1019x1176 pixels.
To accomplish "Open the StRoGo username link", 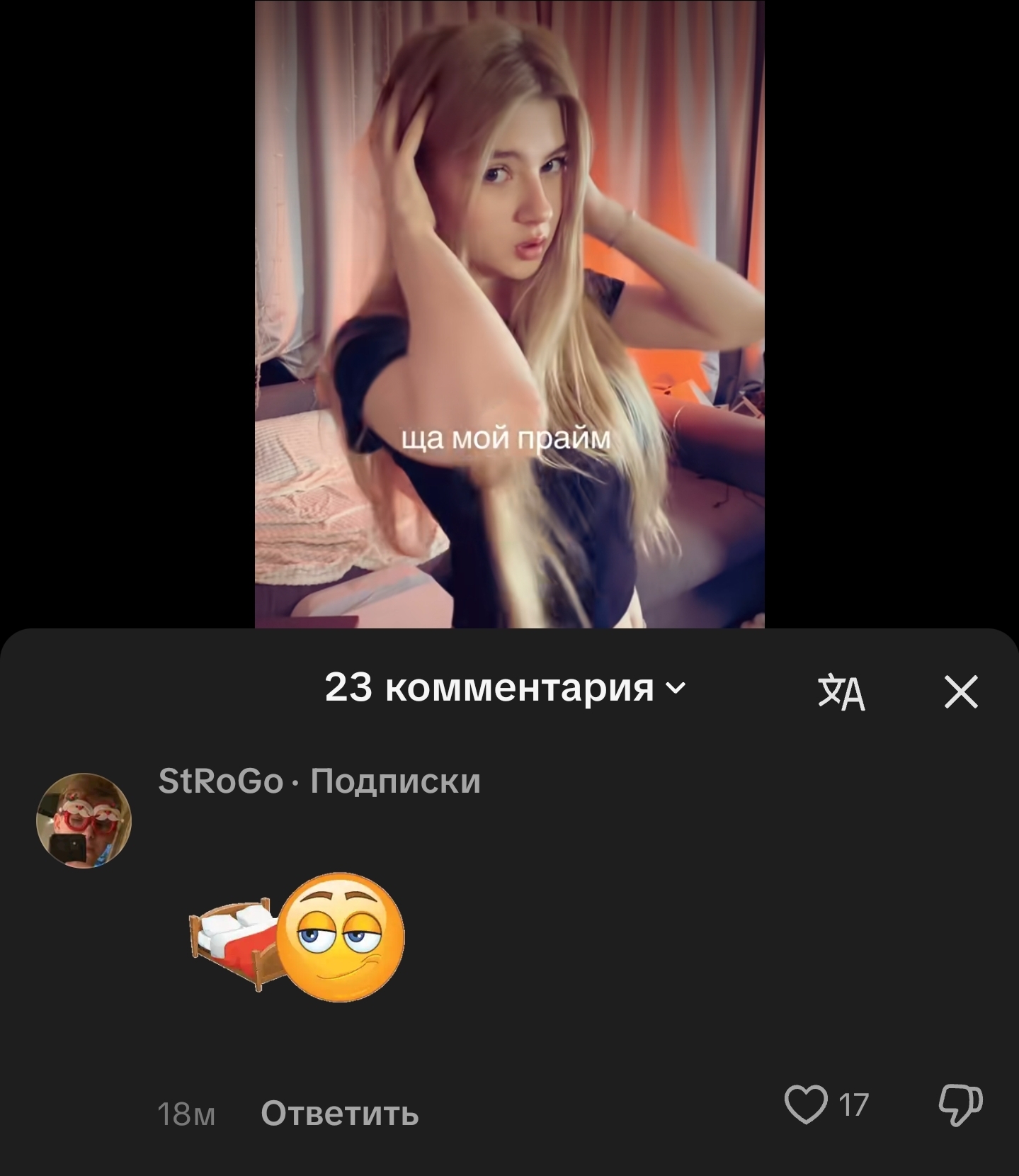I will pos(221,781).
